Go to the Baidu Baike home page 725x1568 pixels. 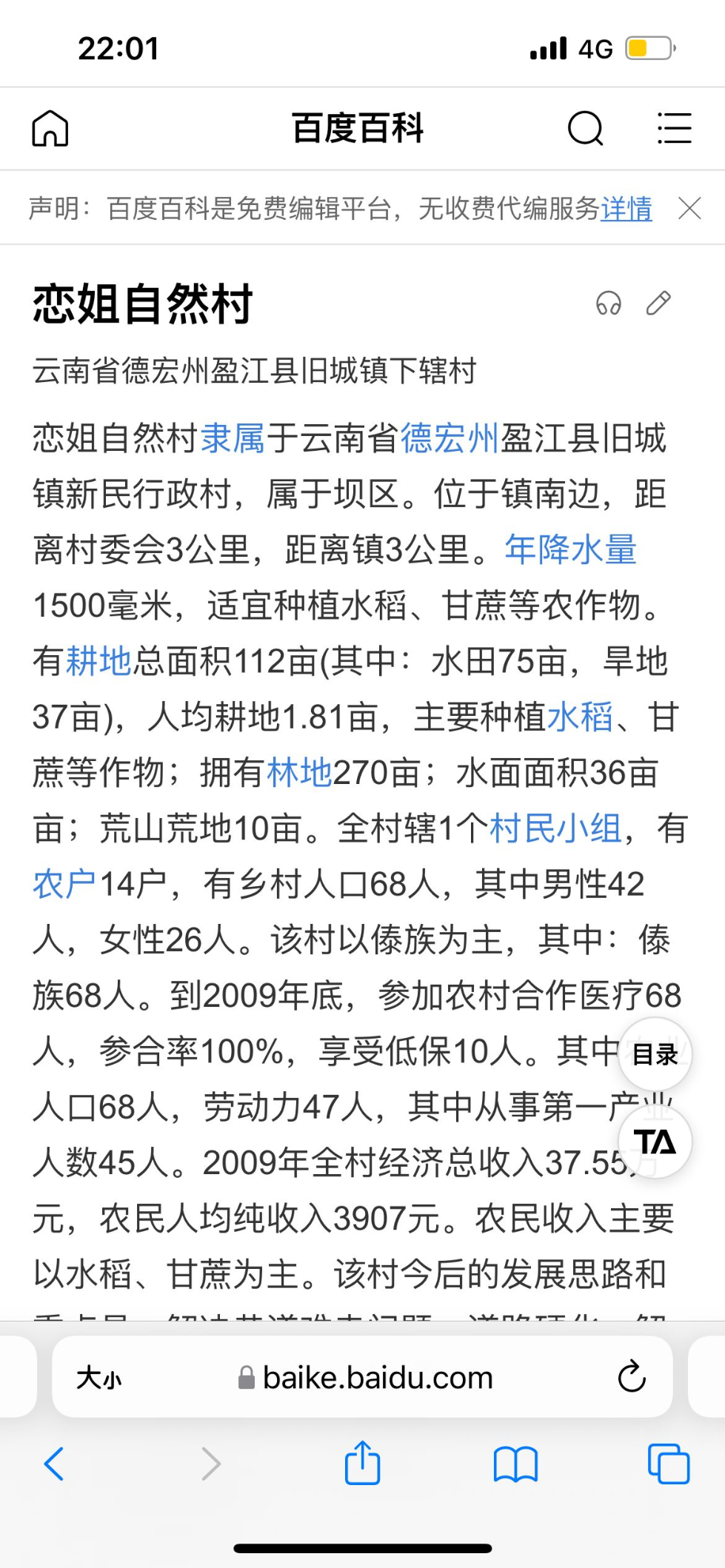[50, 129]
